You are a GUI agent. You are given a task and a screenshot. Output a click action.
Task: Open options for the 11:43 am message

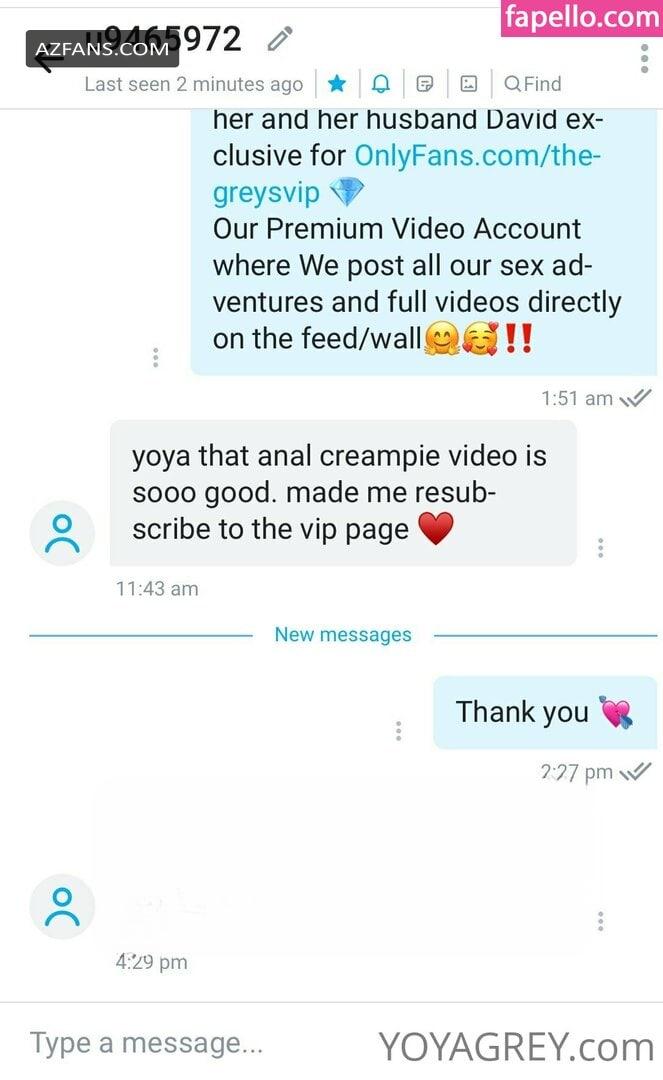601,548
